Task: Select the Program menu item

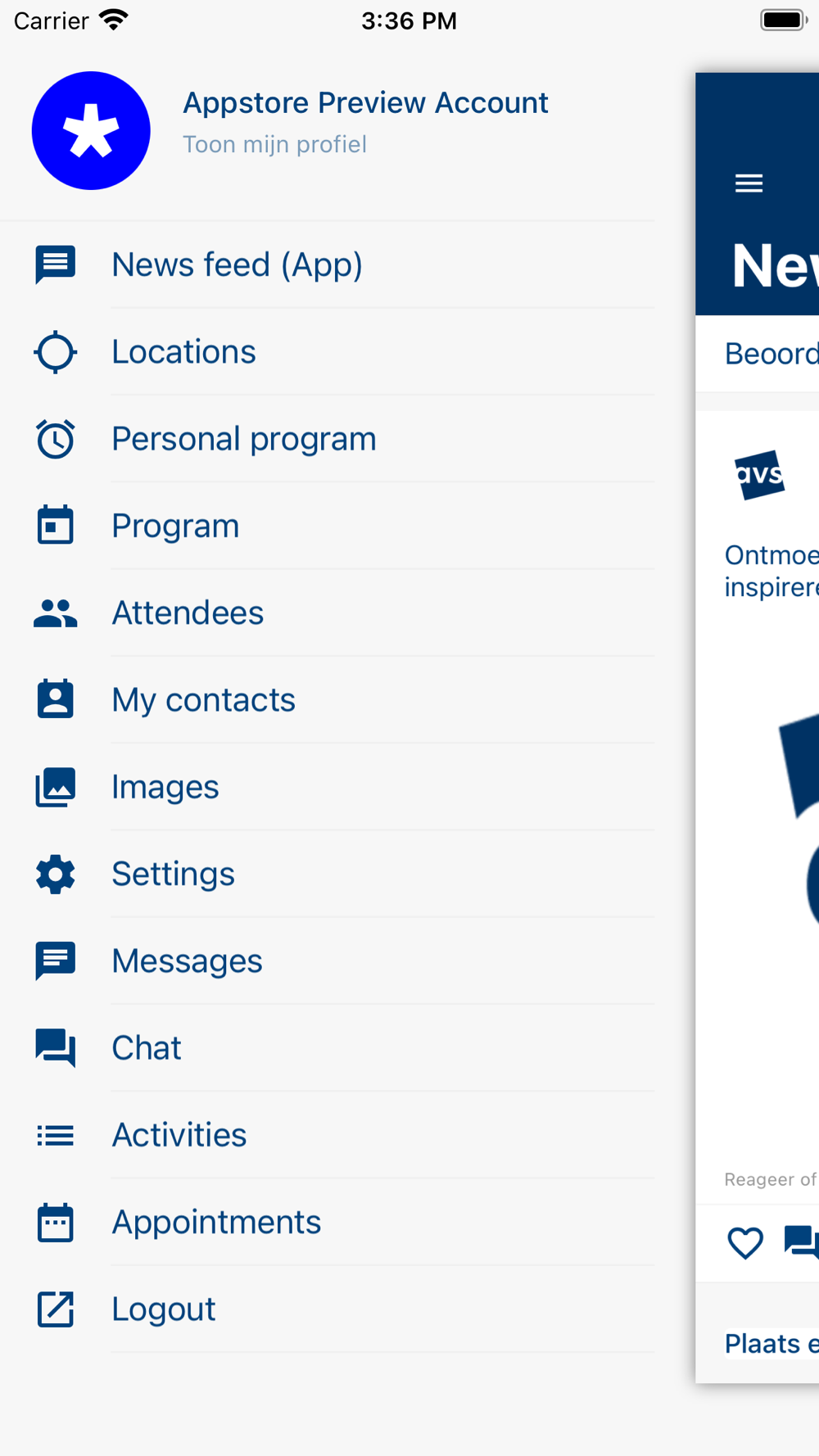Action: coord(328,526)
